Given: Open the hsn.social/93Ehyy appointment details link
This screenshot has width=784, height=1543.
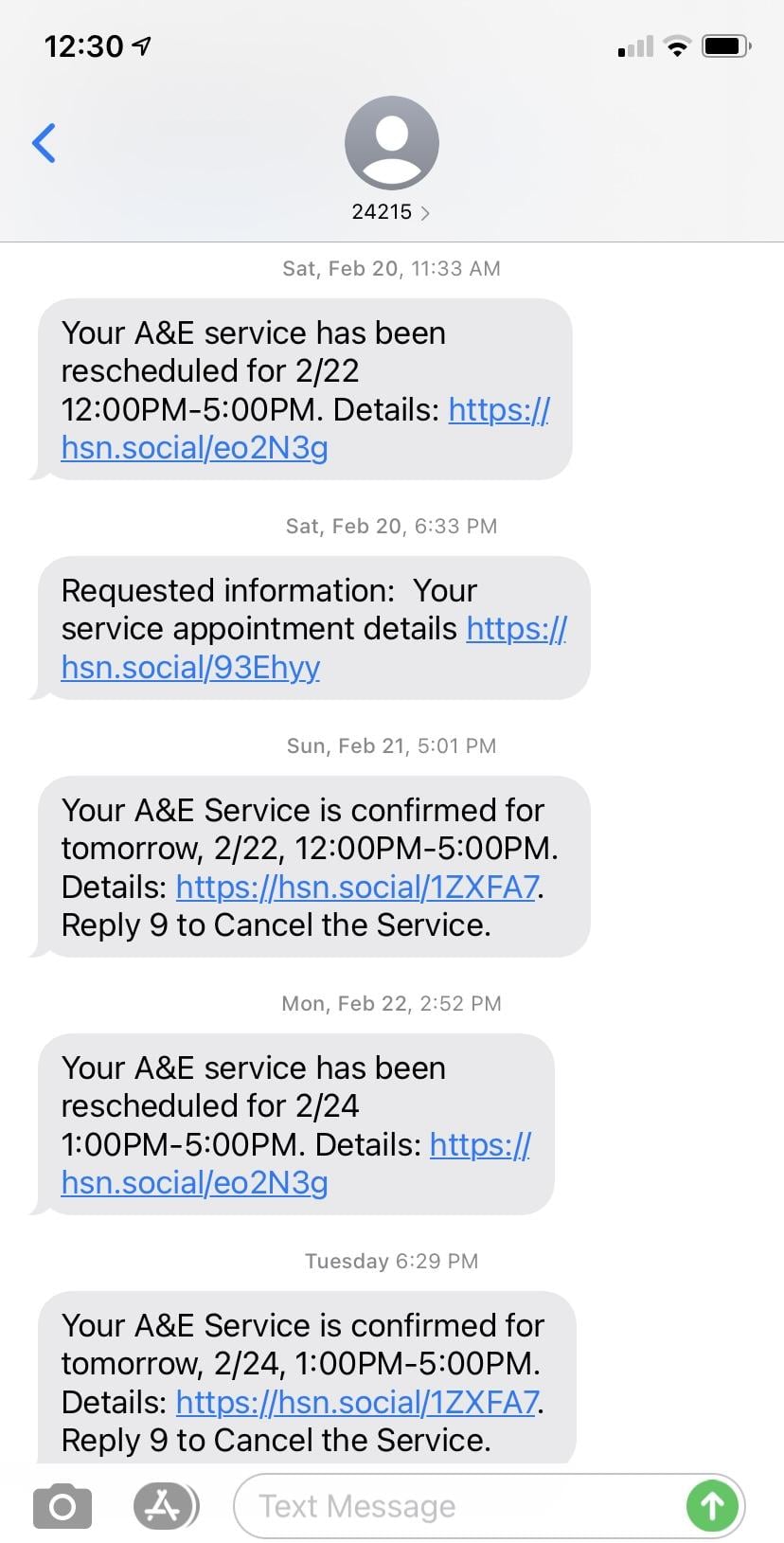Looking at the screenshot, I should coord(190,667).
